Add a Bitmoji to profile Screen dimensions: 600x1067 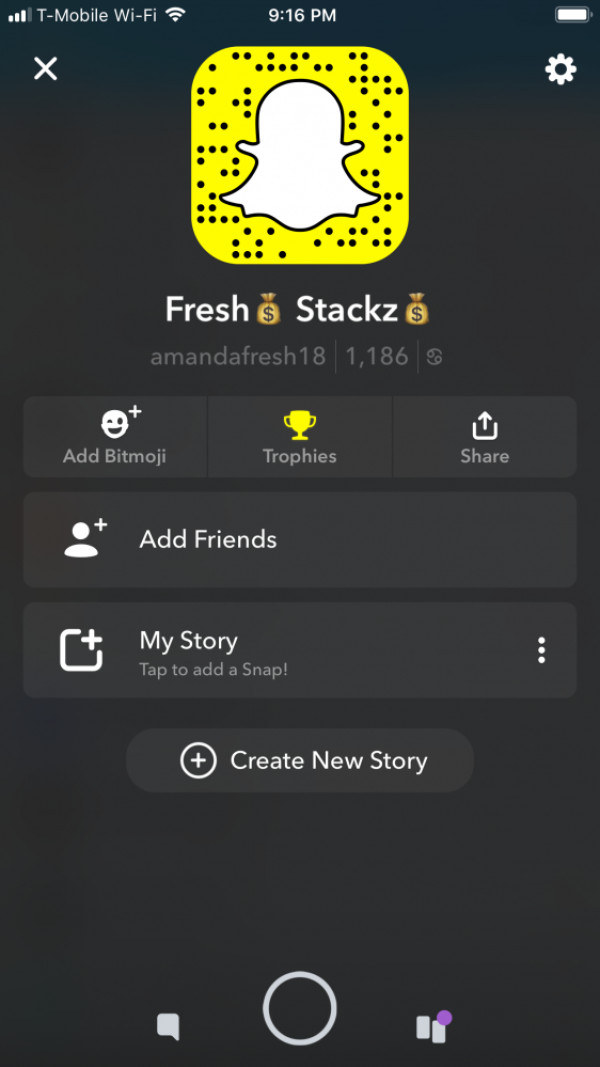[x=115, y=436]
